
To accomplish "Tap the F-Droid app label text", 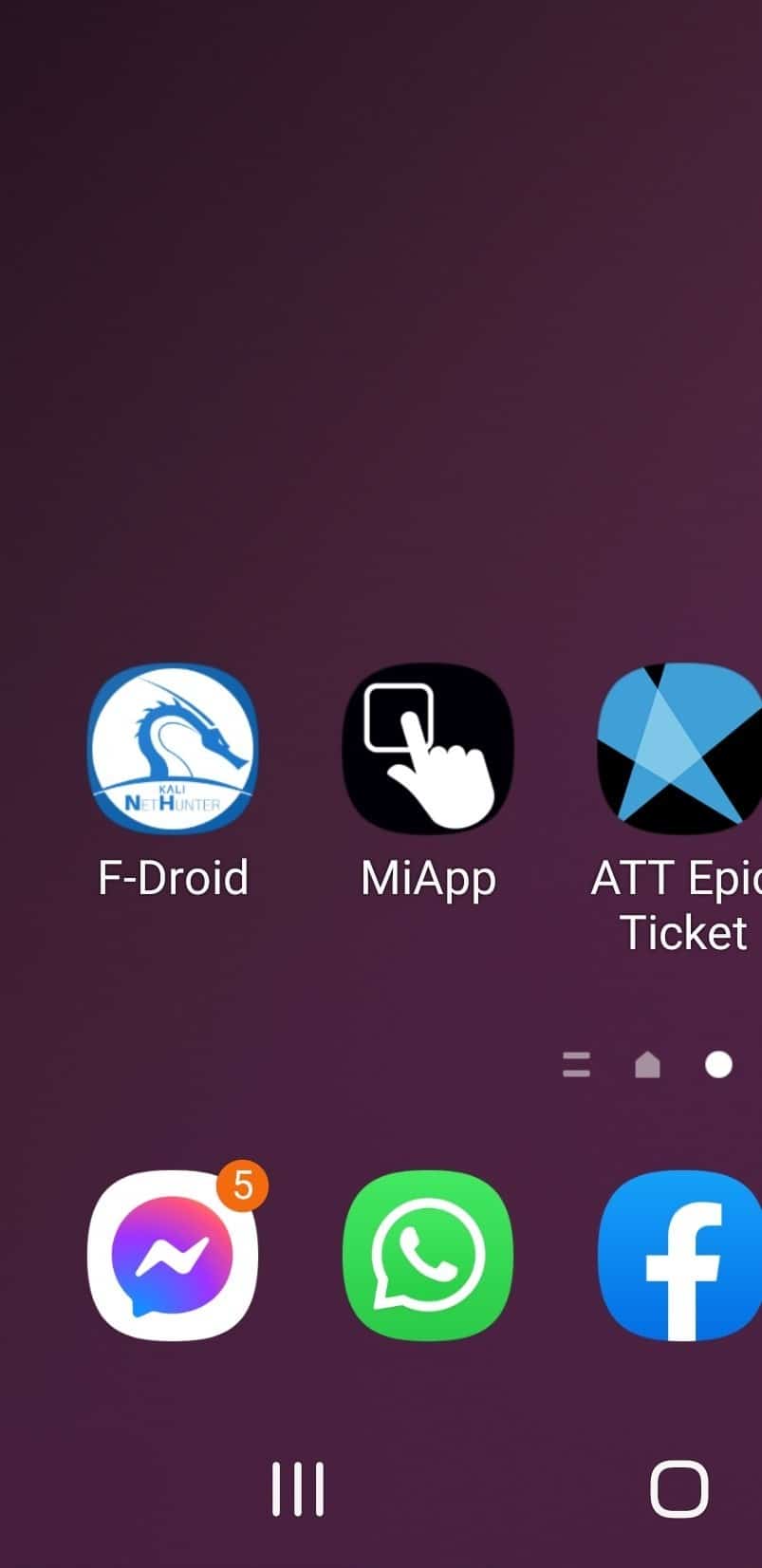I will 174,877.
